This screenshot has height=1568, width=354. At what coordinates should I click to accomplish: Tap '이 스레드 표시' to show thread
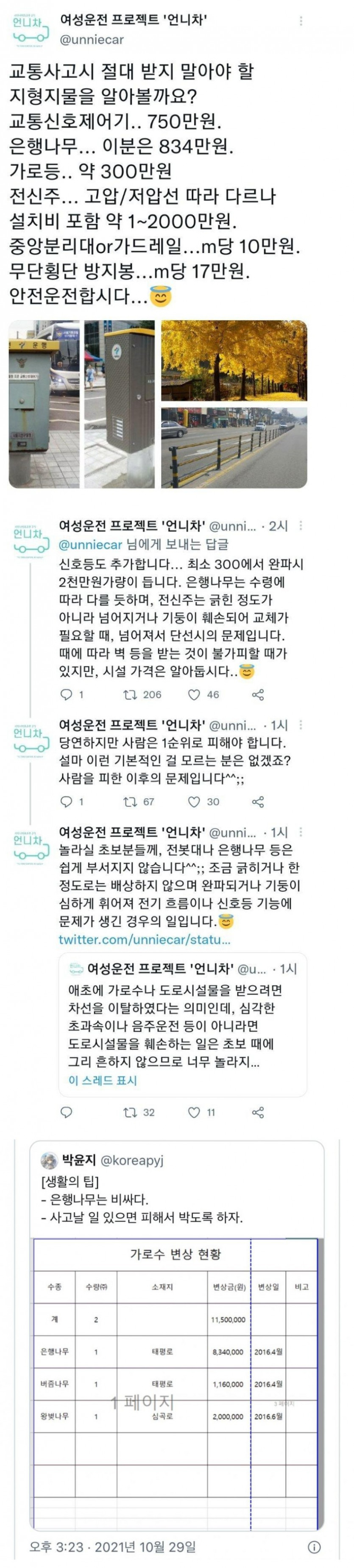click(x=102, y=1080)
